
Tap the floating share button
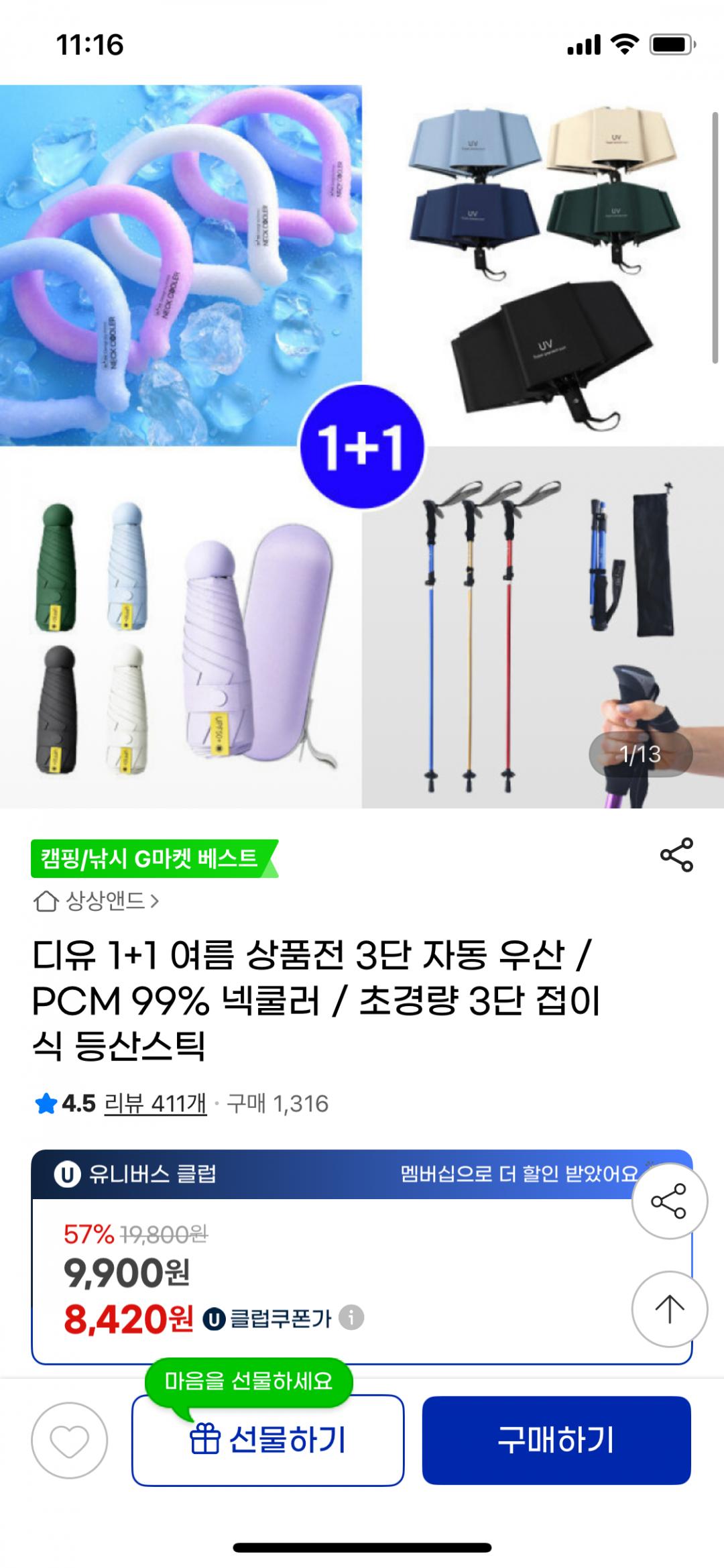669,1200
